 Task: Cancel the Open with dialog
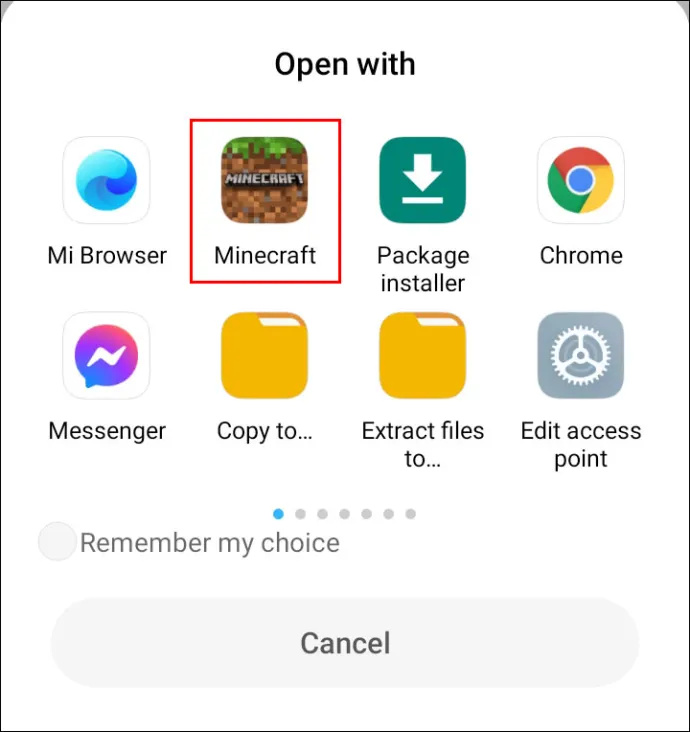tap(345, 642)
